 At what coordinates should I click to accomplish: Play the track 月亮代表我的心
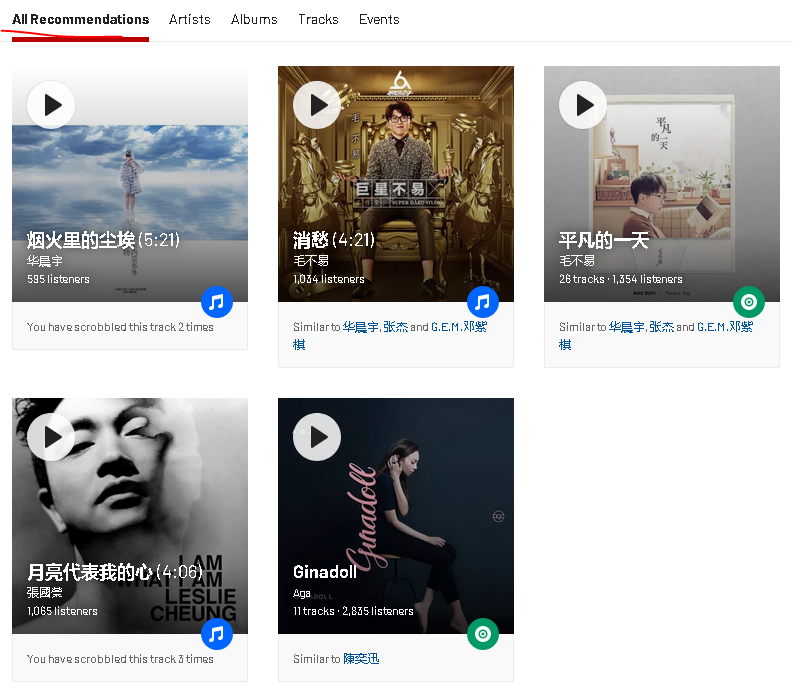click(51, 437)
